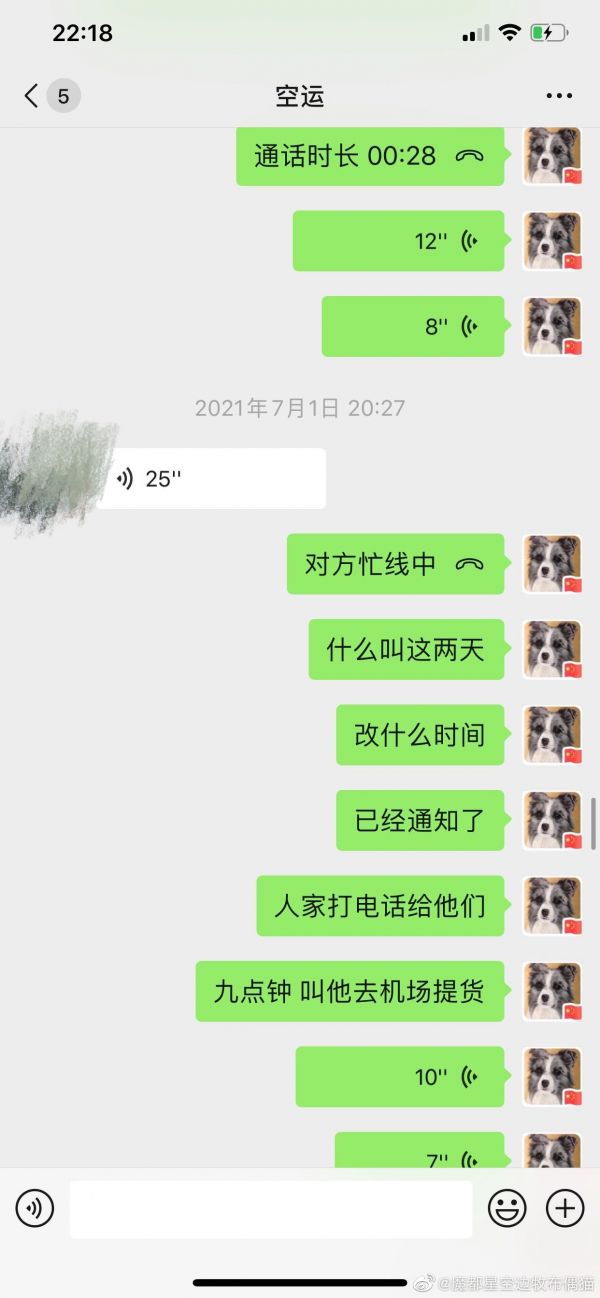Image resolution: width=600 pixels, height=1298 pixels.
Task: Play the received 25" voice message
Action: [x=212, y=478]
